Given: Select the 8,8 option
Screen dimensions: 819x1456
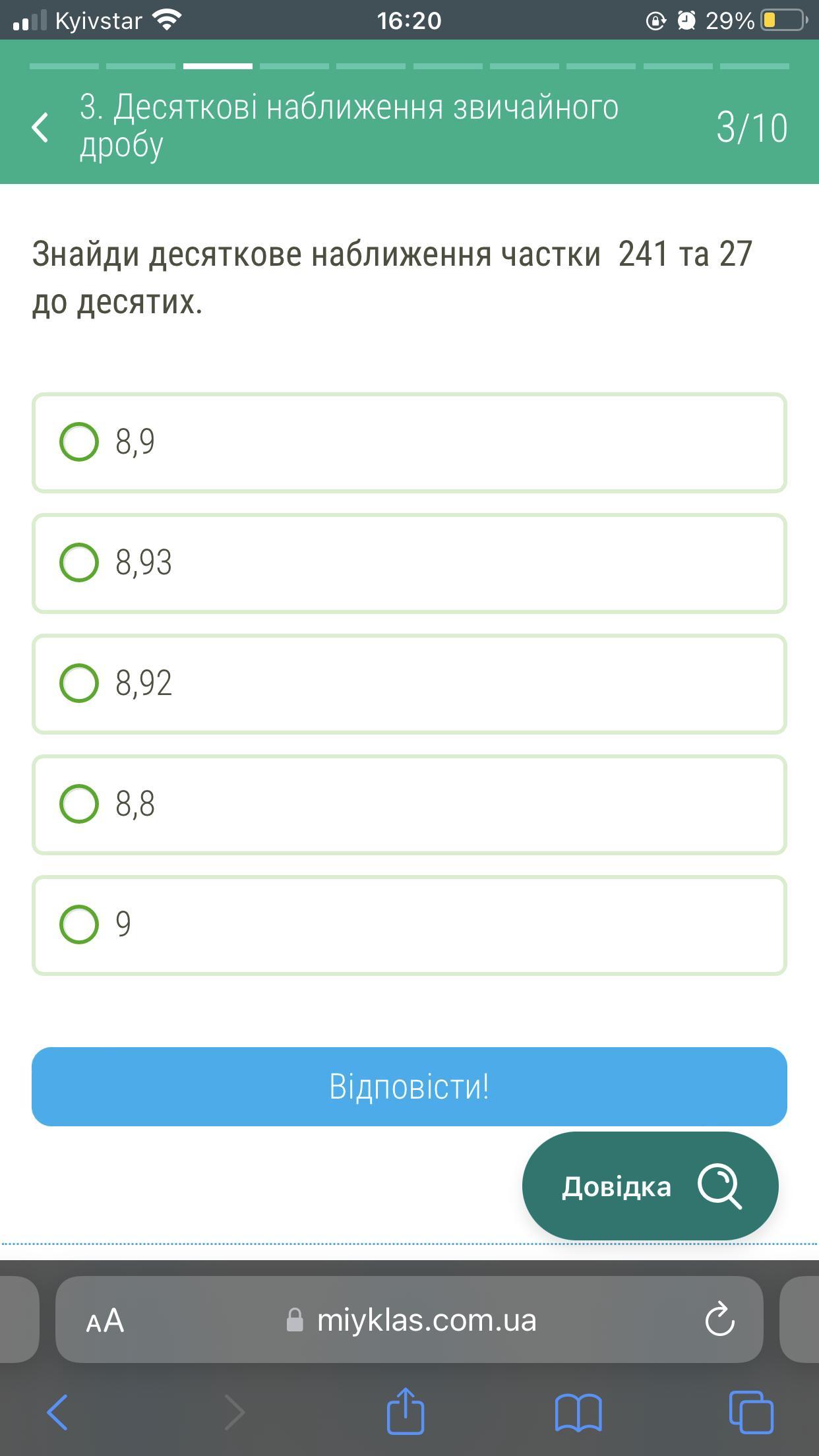Looking at the screenshot, I should [80, 804].
